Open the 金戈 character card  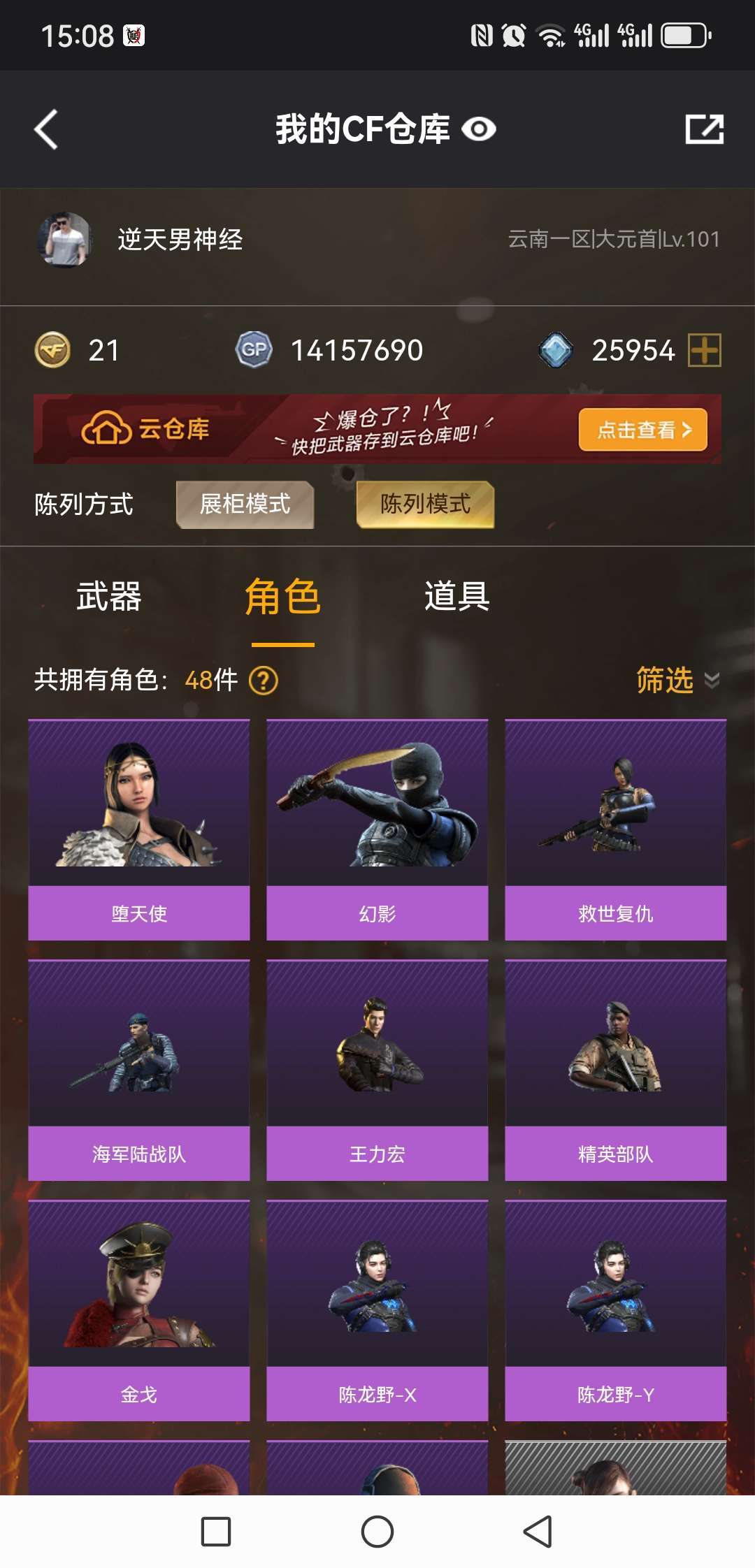click(x=139, y=1311)
